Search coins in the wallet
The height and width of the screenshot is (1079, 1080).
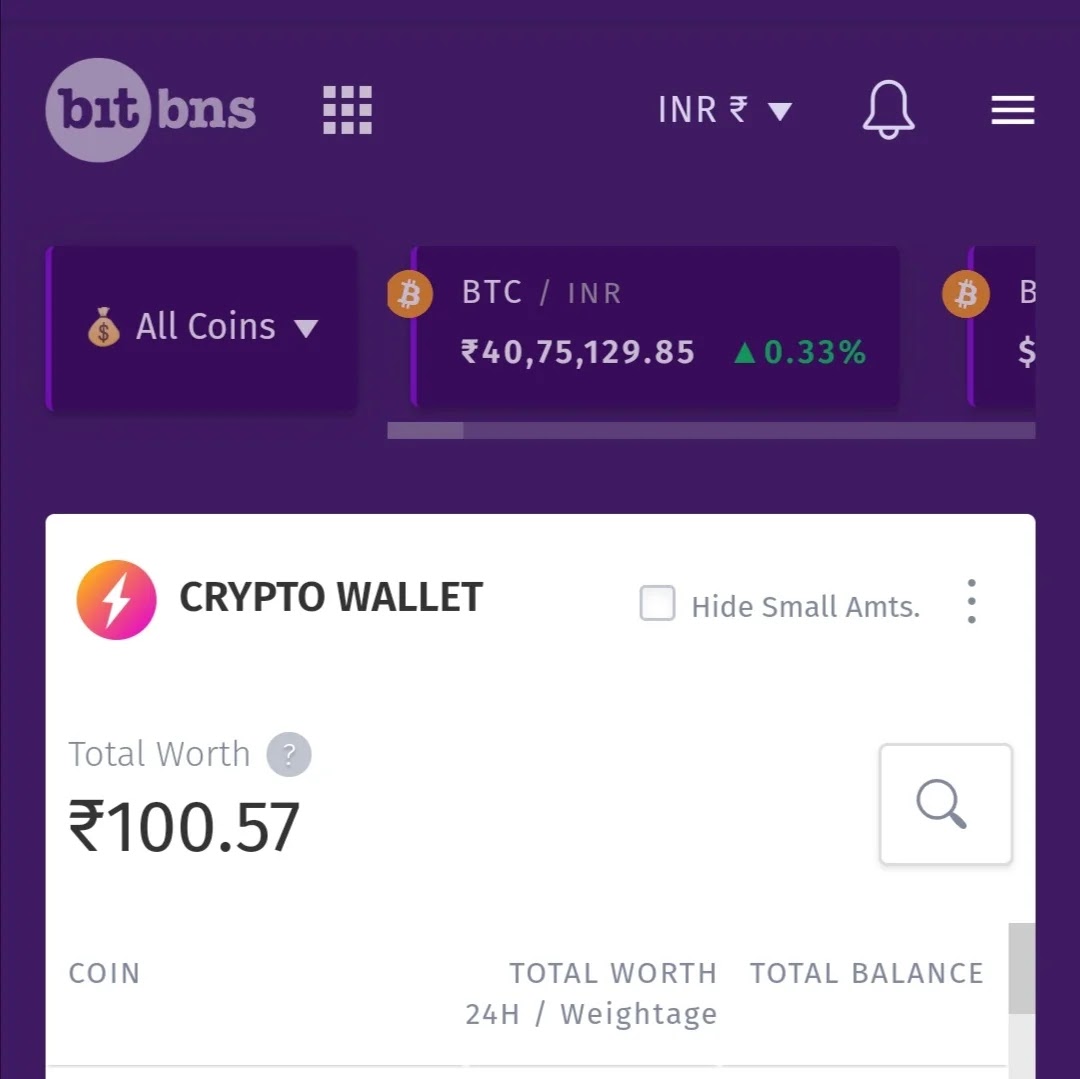pyautogui.click(x=945, y=804)
